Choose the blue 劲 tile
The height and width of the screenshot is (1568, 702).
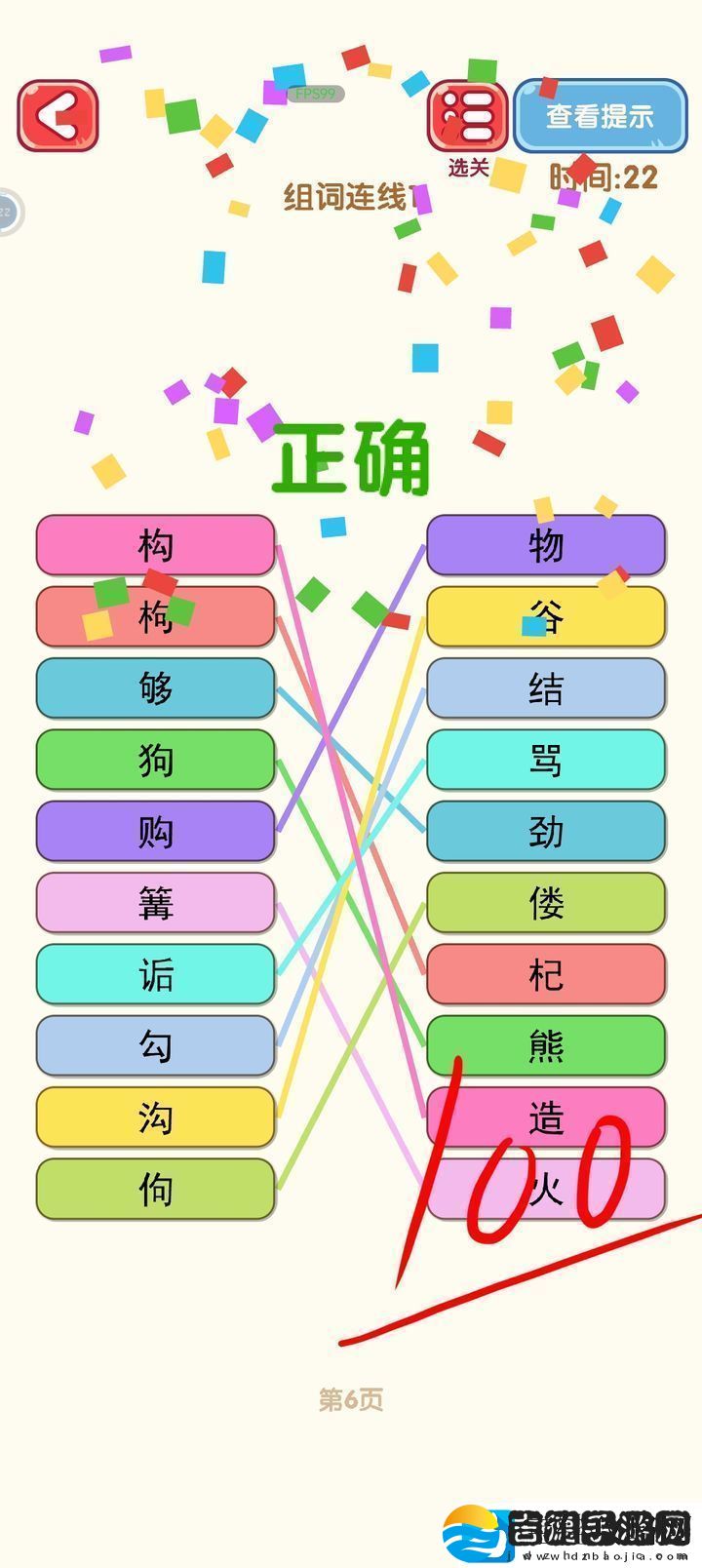(546, 831)
